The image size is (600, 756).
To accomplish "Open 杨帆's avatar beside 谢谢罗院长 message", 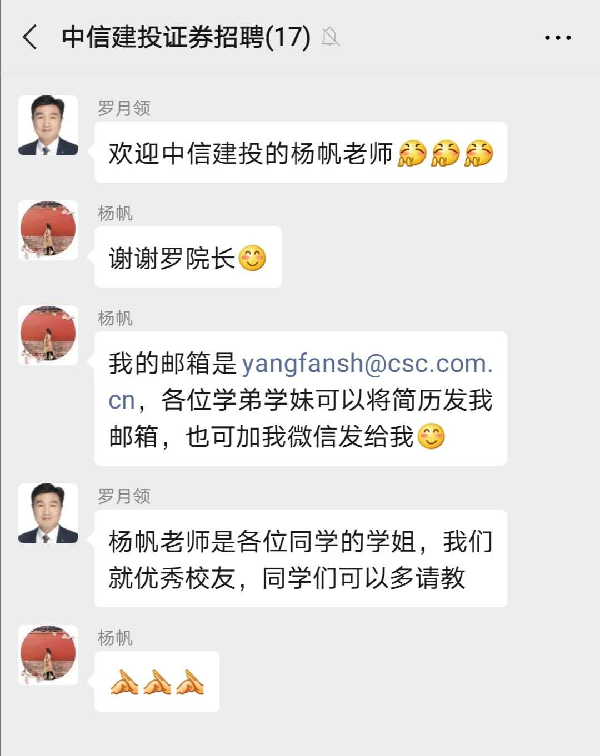I will point(48,230).
